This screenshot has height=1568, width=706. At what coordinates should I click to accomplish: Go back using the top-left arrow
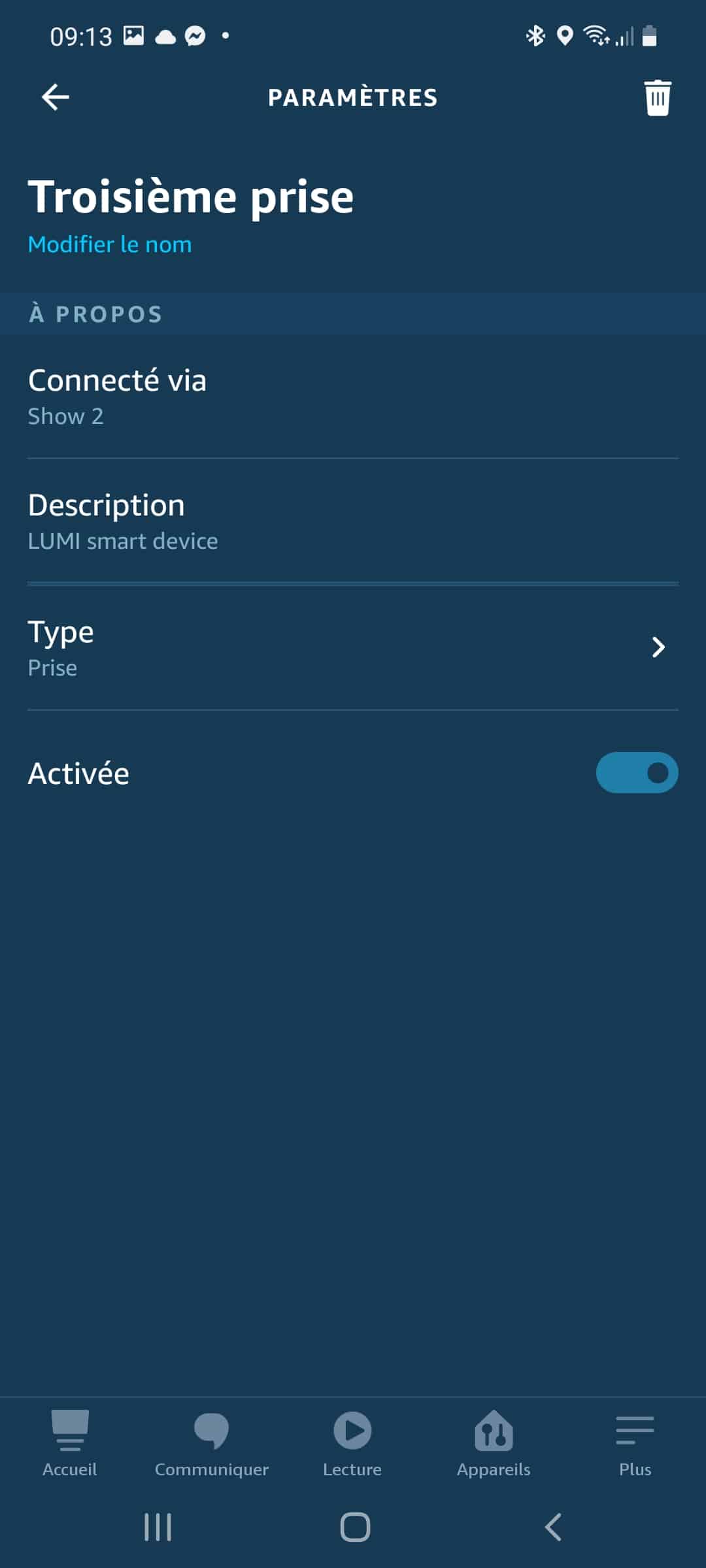(56, 97)
